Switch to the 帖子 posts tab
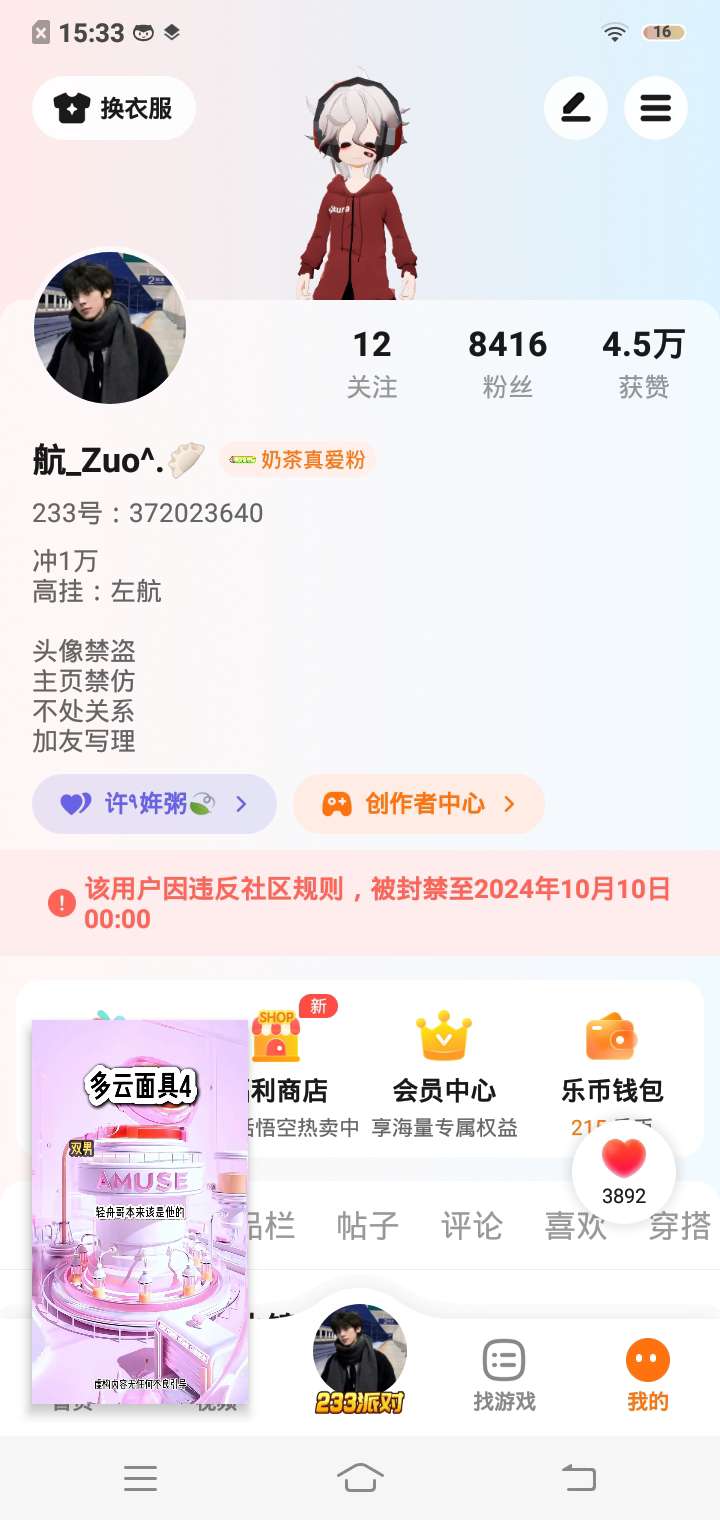This screenshot has height=1520, width=720. 367,1226
